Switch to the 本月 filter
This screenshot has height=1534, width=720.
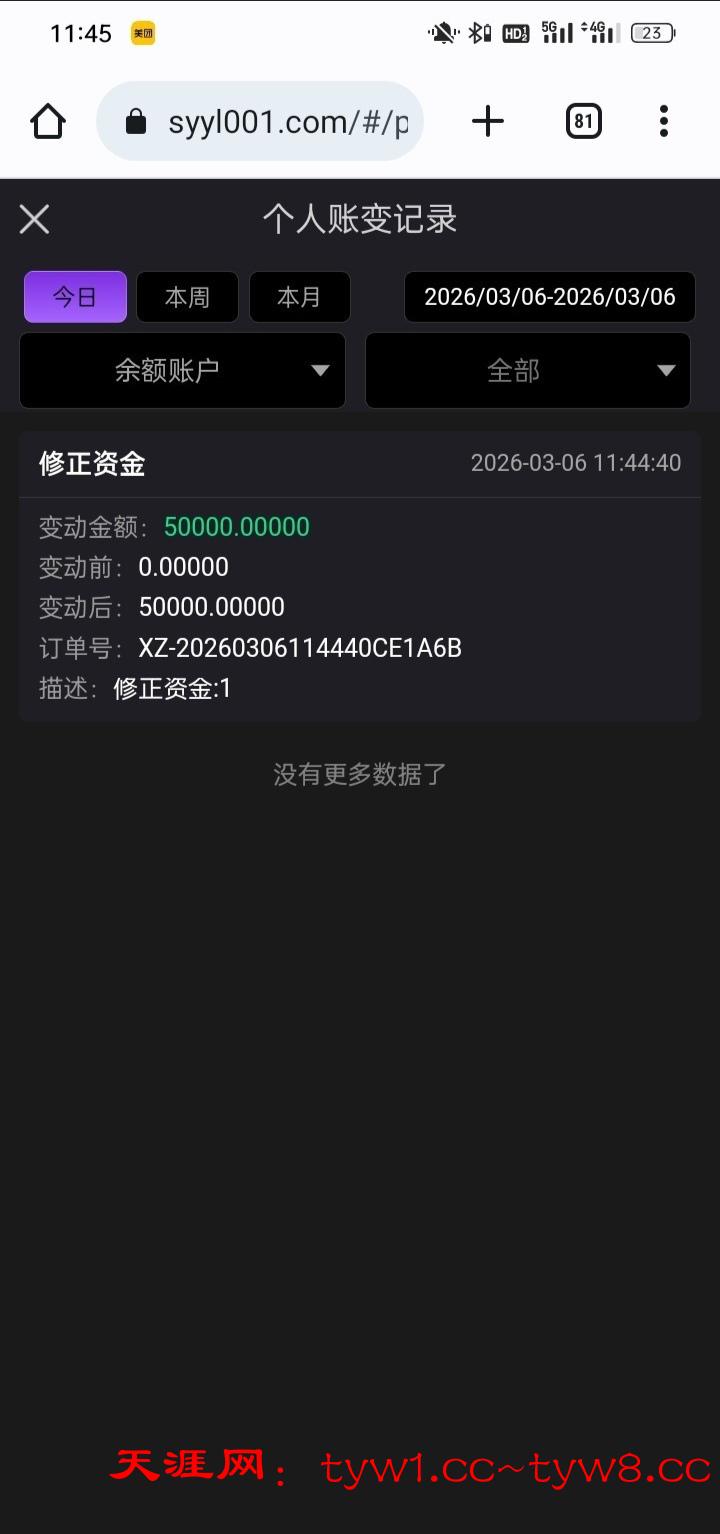pyautogui.click(x=299, y=297)
